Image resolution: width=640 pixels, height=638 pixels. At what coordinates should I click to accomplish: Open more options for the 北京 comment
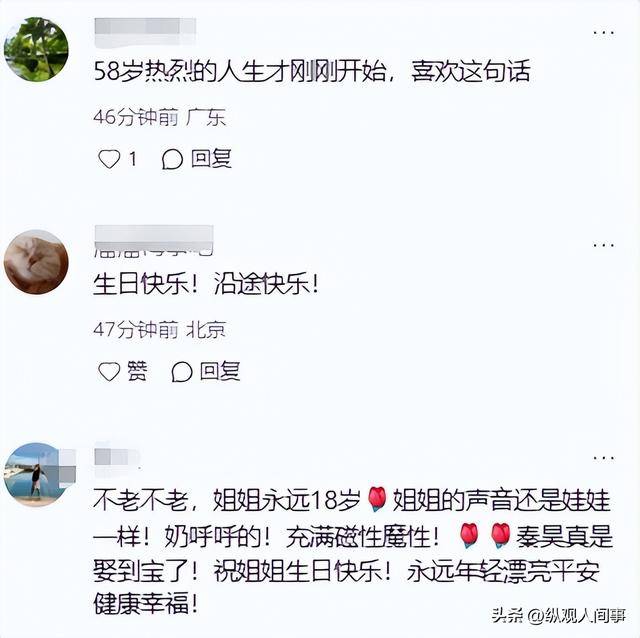click(603, 245)
